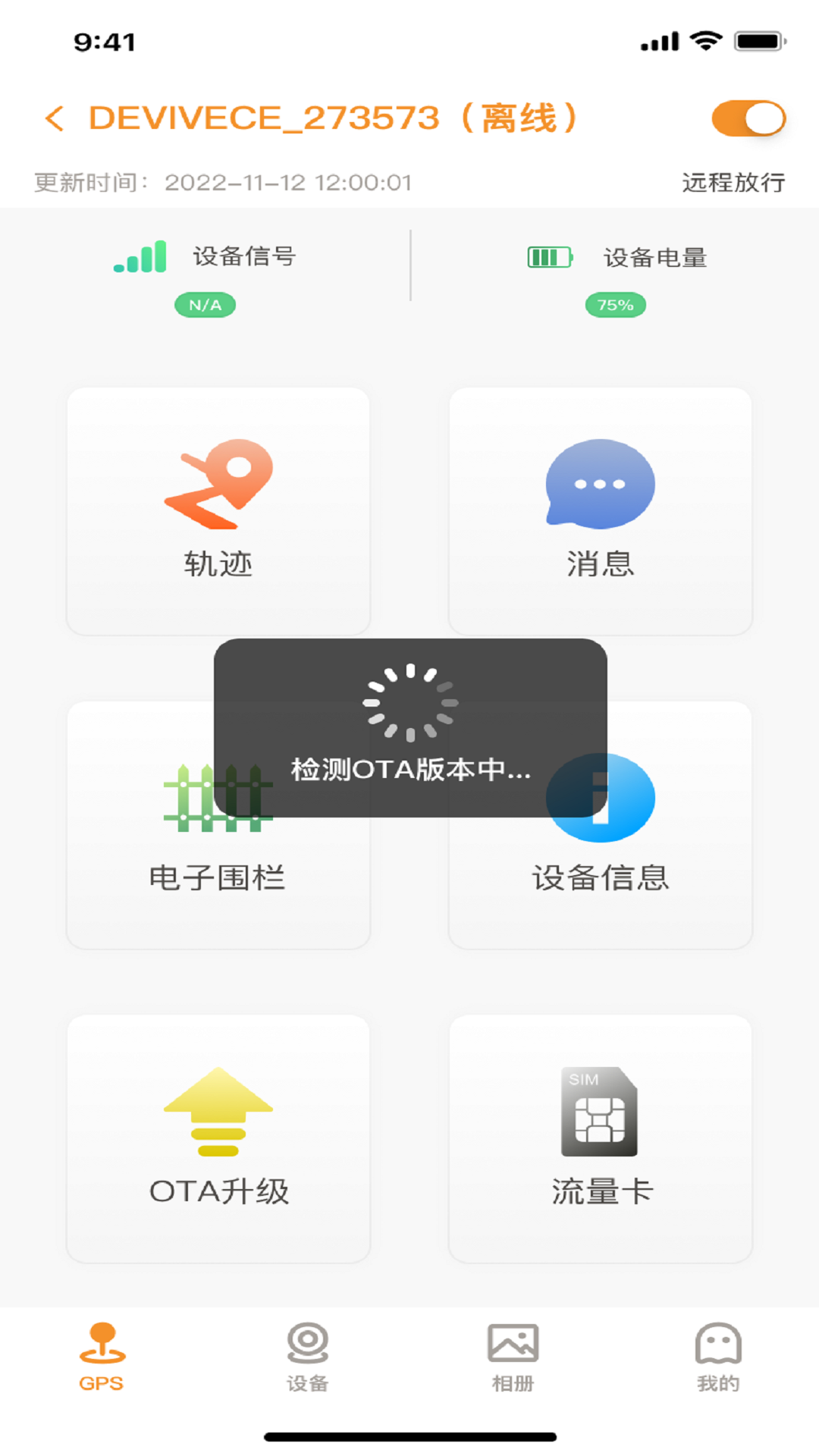
Task: Tap the 设备电量 battery icon
Action: 548,258
